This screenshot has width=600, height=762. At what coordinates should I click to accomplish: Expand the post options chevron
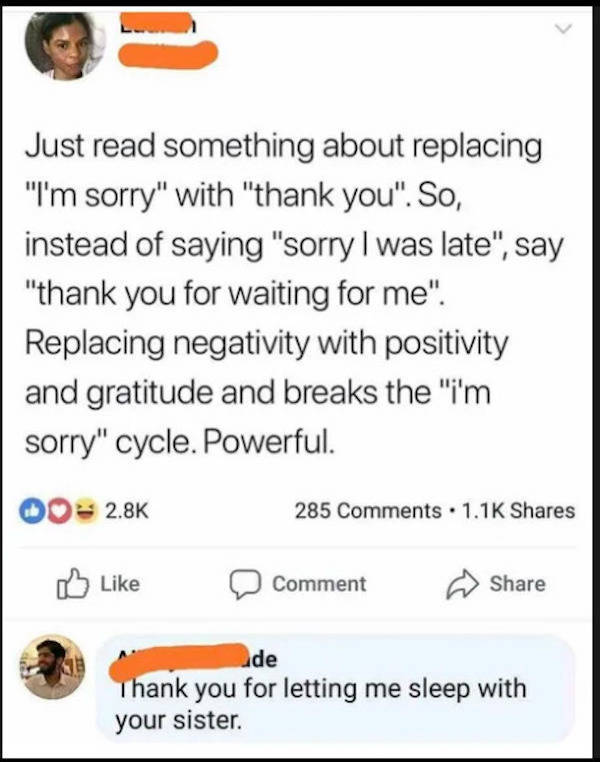pyautogui.click(x=561, y=35)
